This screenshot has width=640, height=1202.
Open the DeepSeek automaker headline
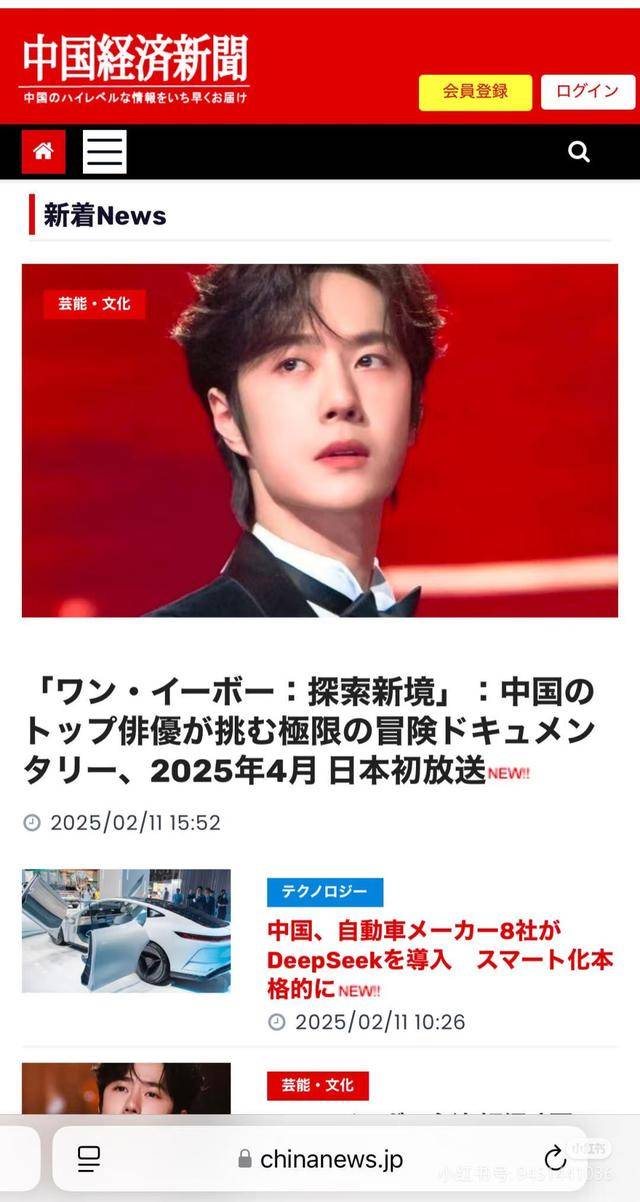[x=440, y=960]
